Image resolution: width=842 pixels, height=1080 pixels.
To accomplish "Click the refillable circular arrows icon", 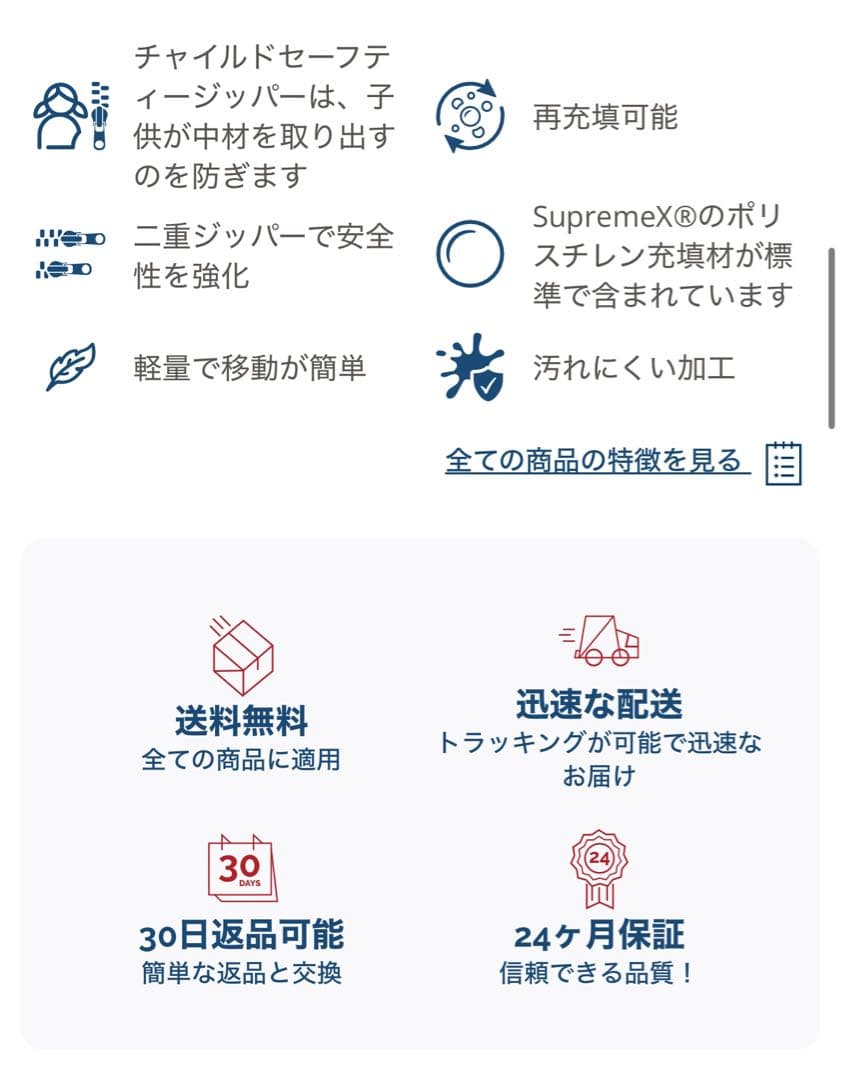I will (470, 114).
